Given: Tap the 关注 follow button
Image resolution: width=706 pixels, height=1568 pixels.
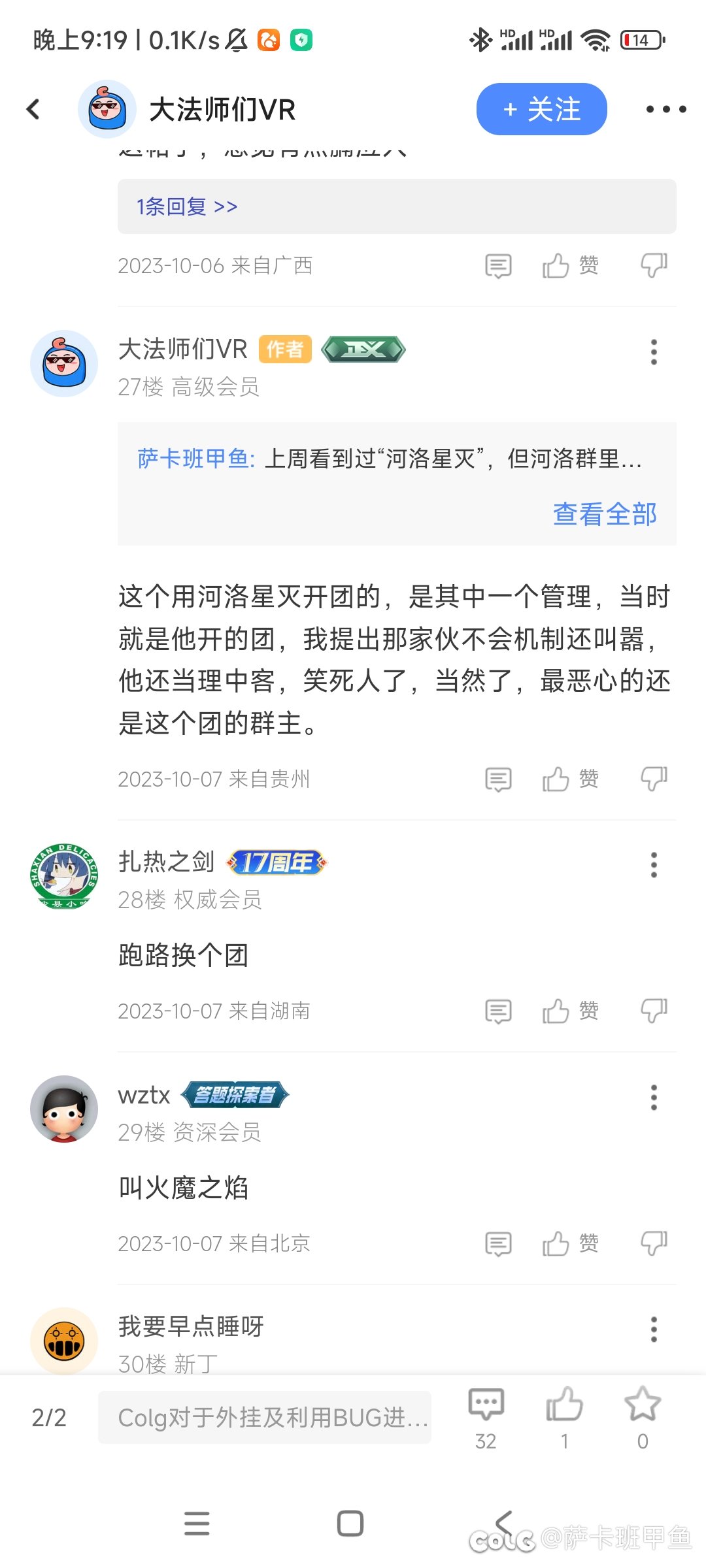Looking at the screenshot, I should pyautogui.click(x=541, y=109).
